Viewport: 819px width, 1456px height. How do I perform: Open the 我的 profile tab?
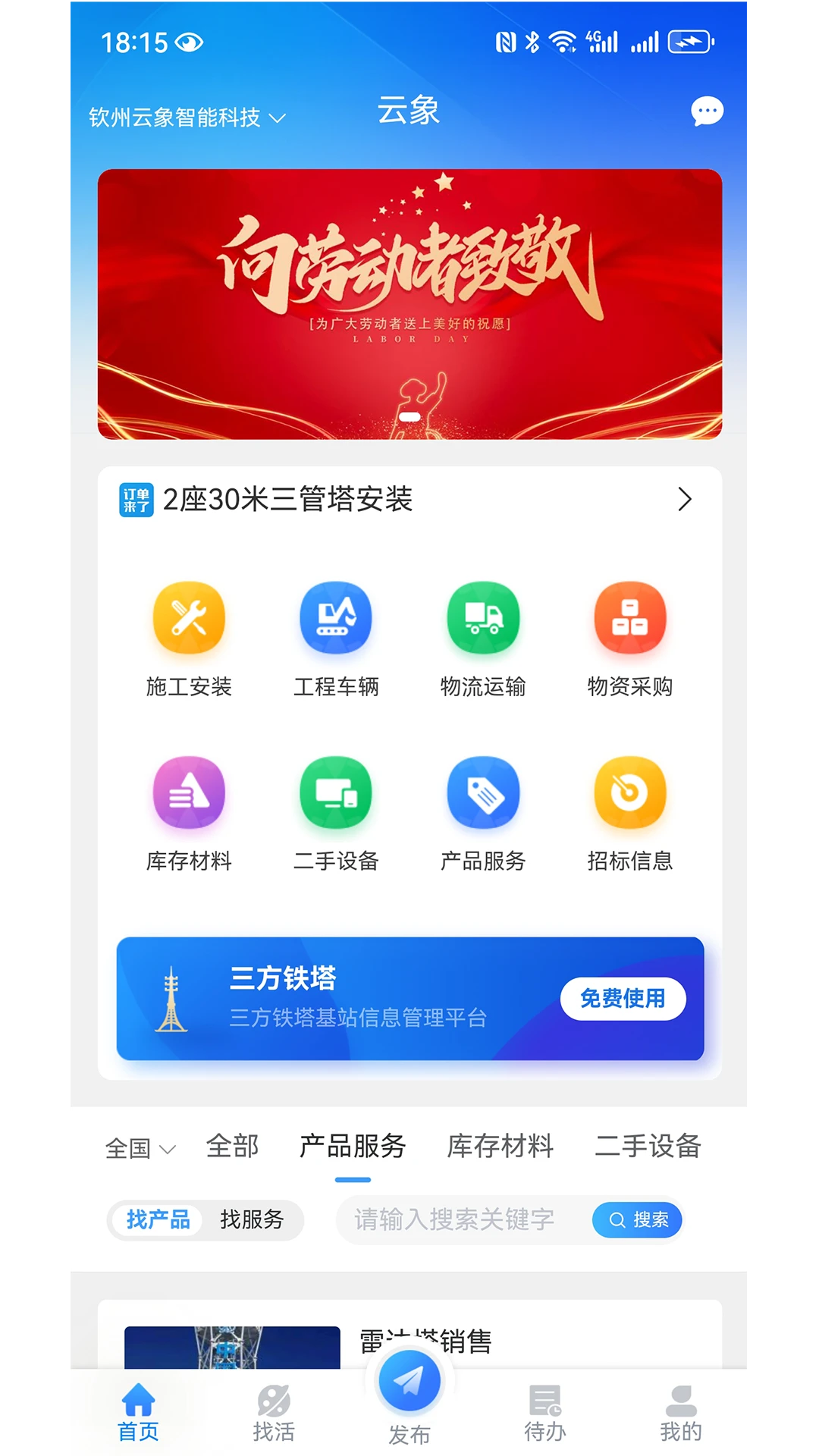pyautogui.click(x=681, y=1414)
